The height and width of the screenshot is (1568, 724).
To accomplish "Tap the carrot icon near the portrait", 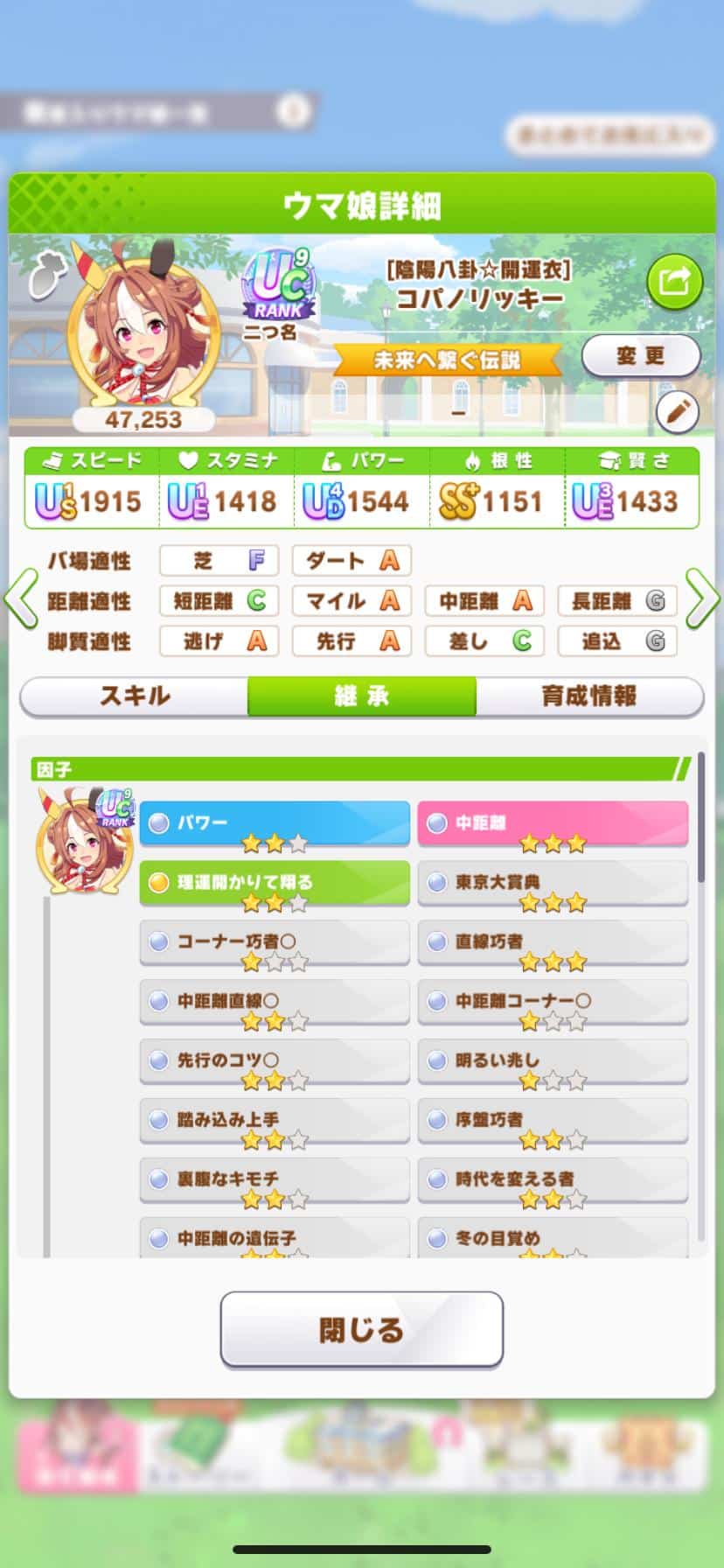I will (x=43, y=278).
